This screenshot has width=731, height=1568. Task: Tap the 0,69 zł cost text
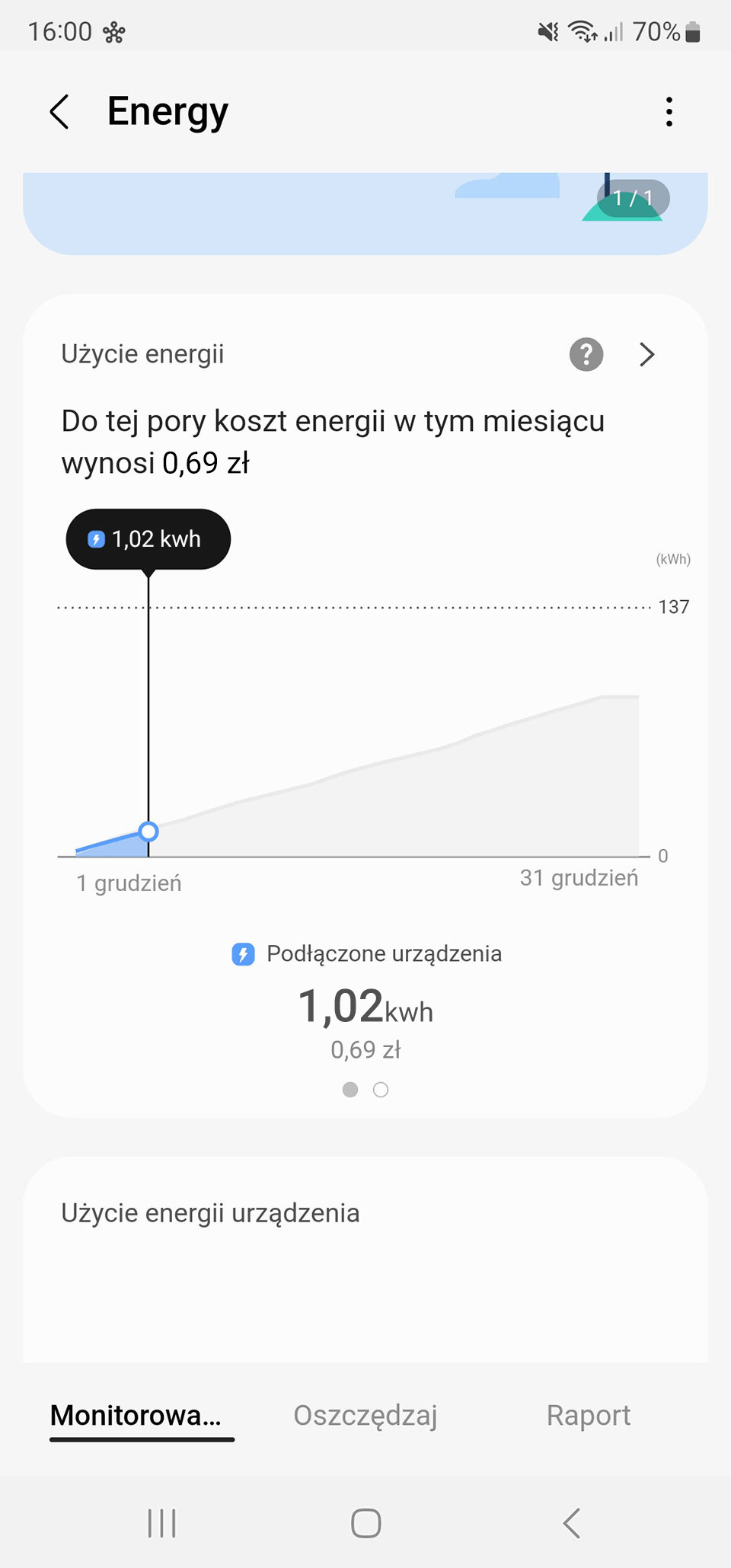pos(365,1049)
